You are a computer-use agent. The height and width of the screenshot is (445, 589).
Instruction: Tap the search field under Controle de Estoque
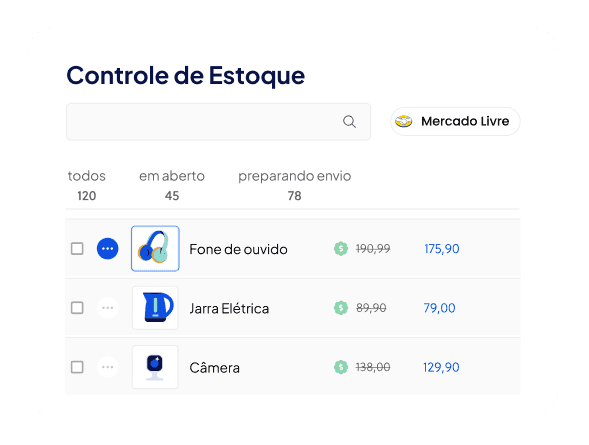click(x=218, y=122)
